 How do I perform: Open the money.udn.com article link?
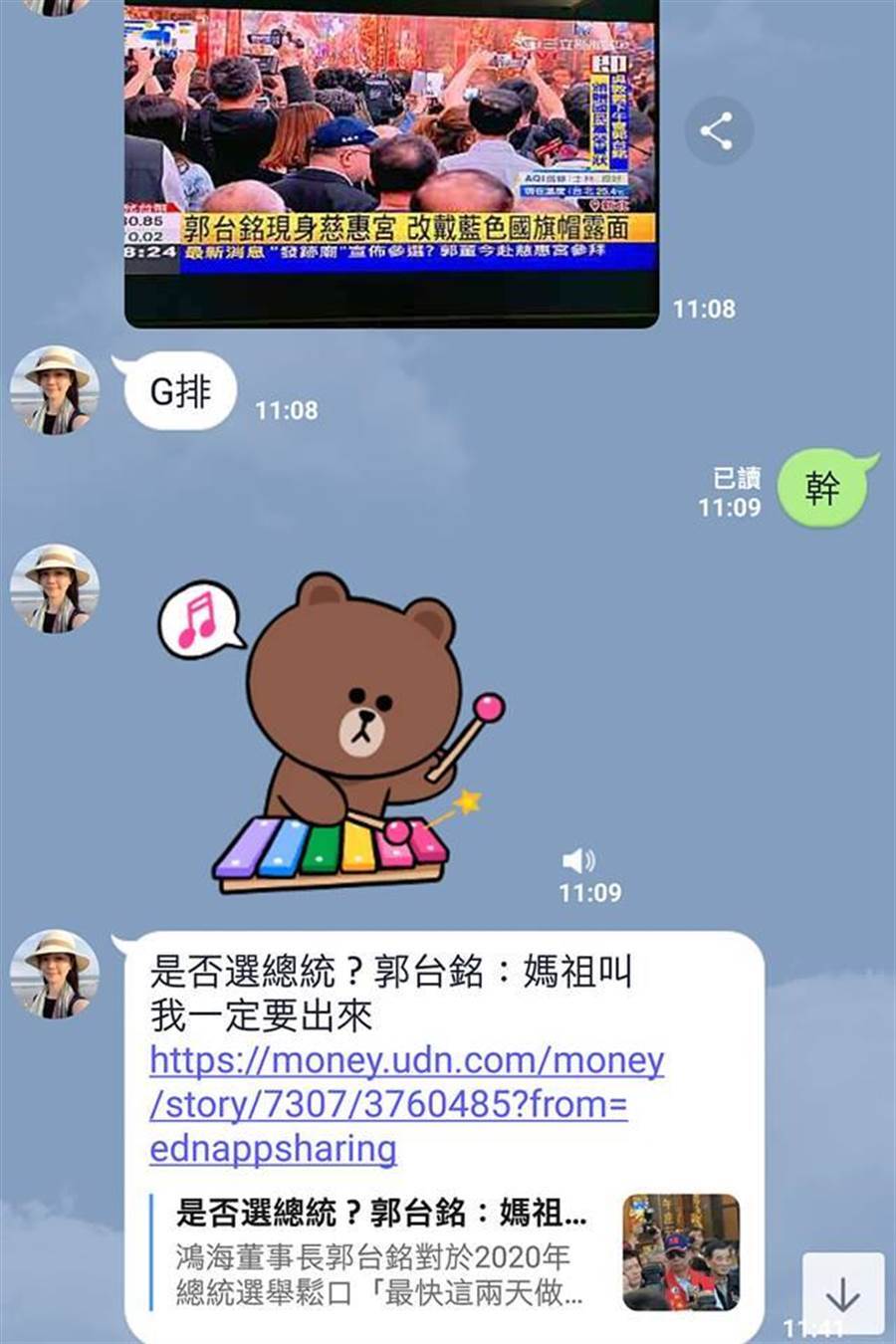[406, 1104]
